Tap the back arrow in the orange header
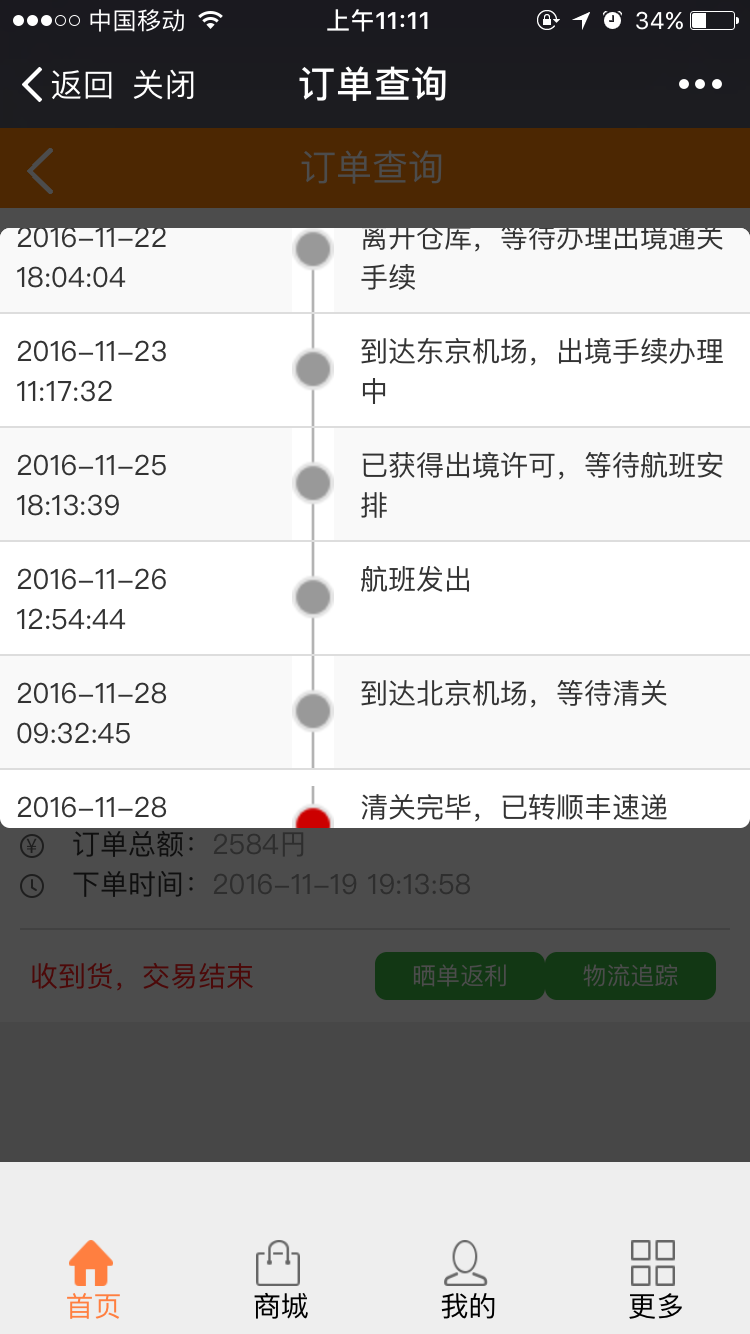 (40, 169)
